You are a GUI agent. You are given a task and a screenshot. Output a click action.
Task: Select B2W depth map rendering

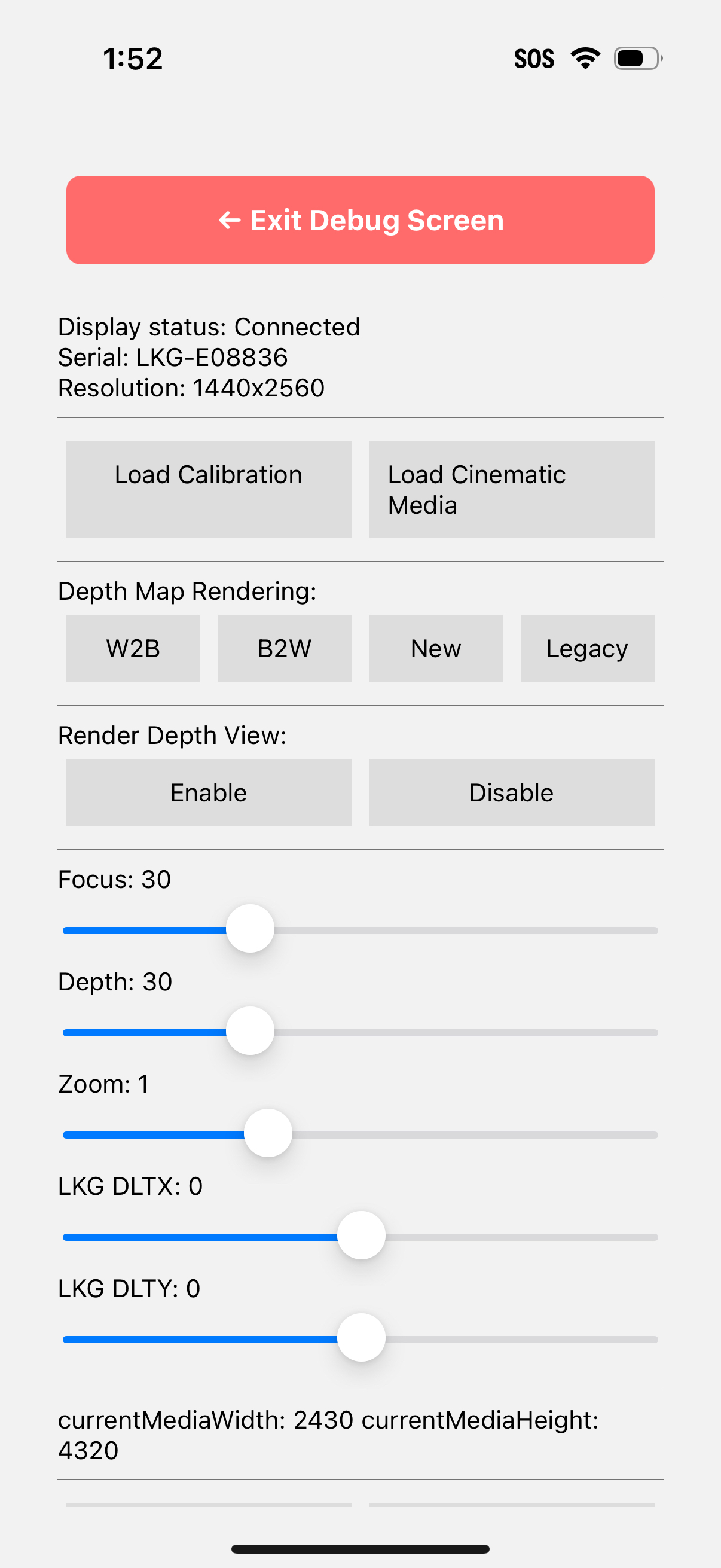pyautogui.click(x=284, y=648)
